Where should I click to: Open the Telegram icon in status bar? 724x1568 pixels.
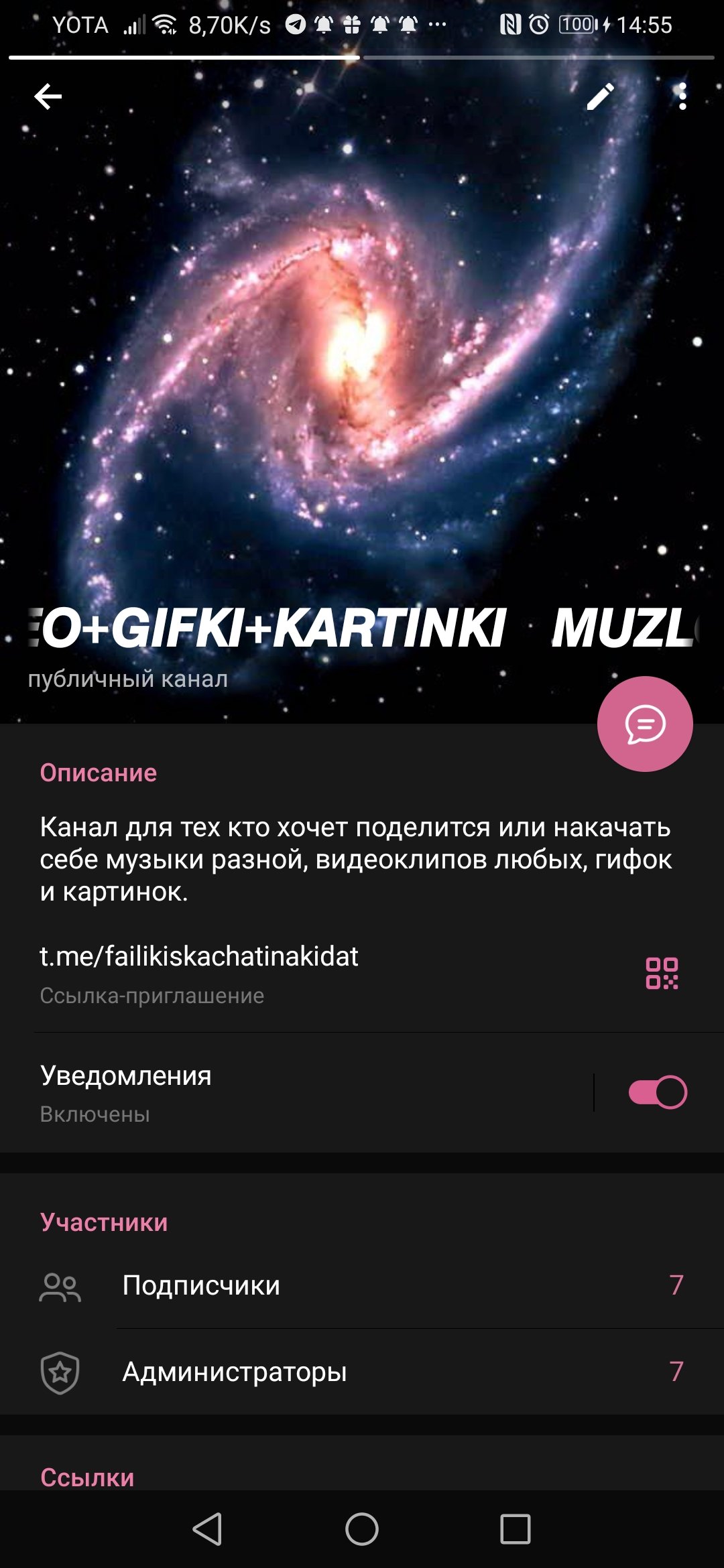click(x=294, y=24)
